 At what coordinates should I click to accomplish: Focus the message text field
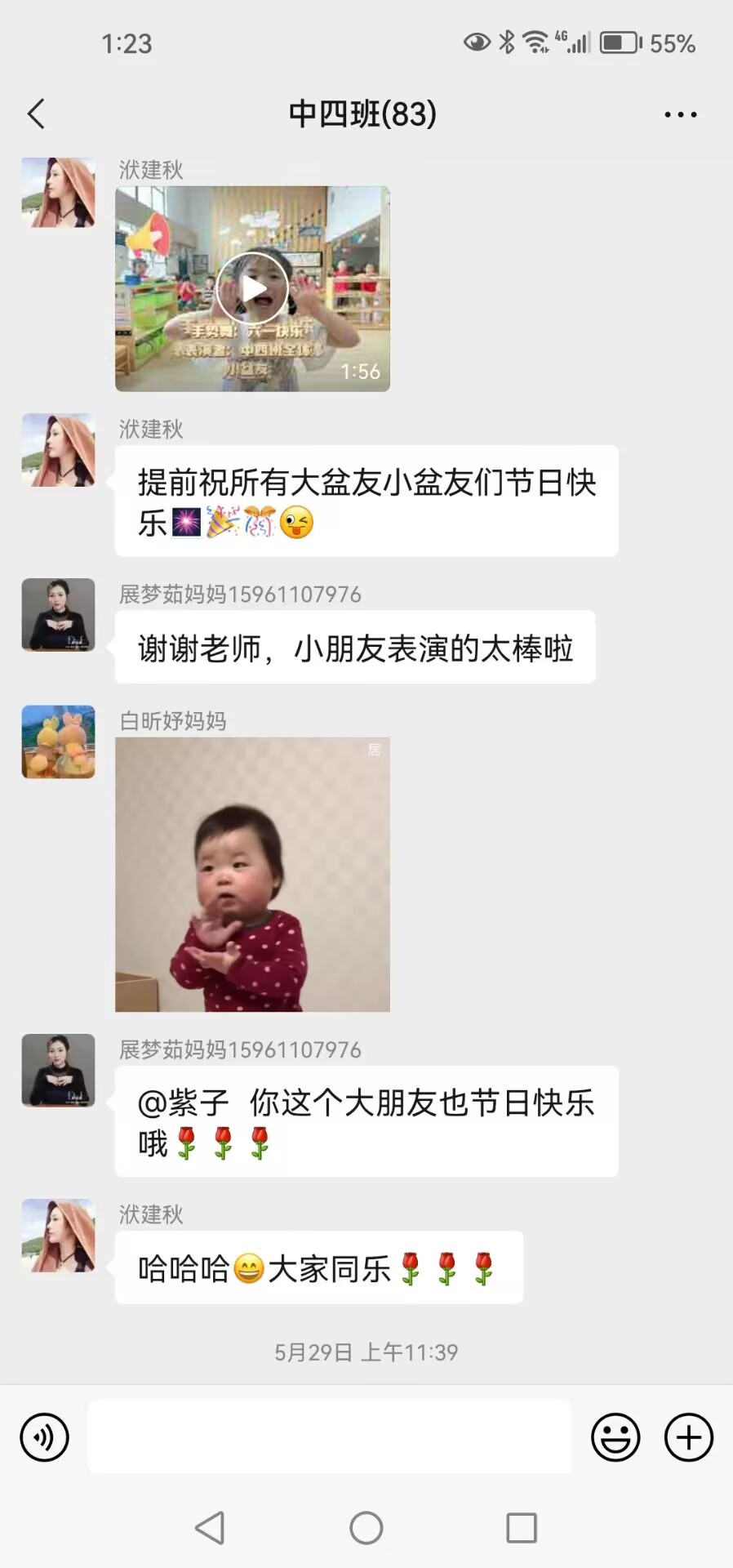[329, 1437]
